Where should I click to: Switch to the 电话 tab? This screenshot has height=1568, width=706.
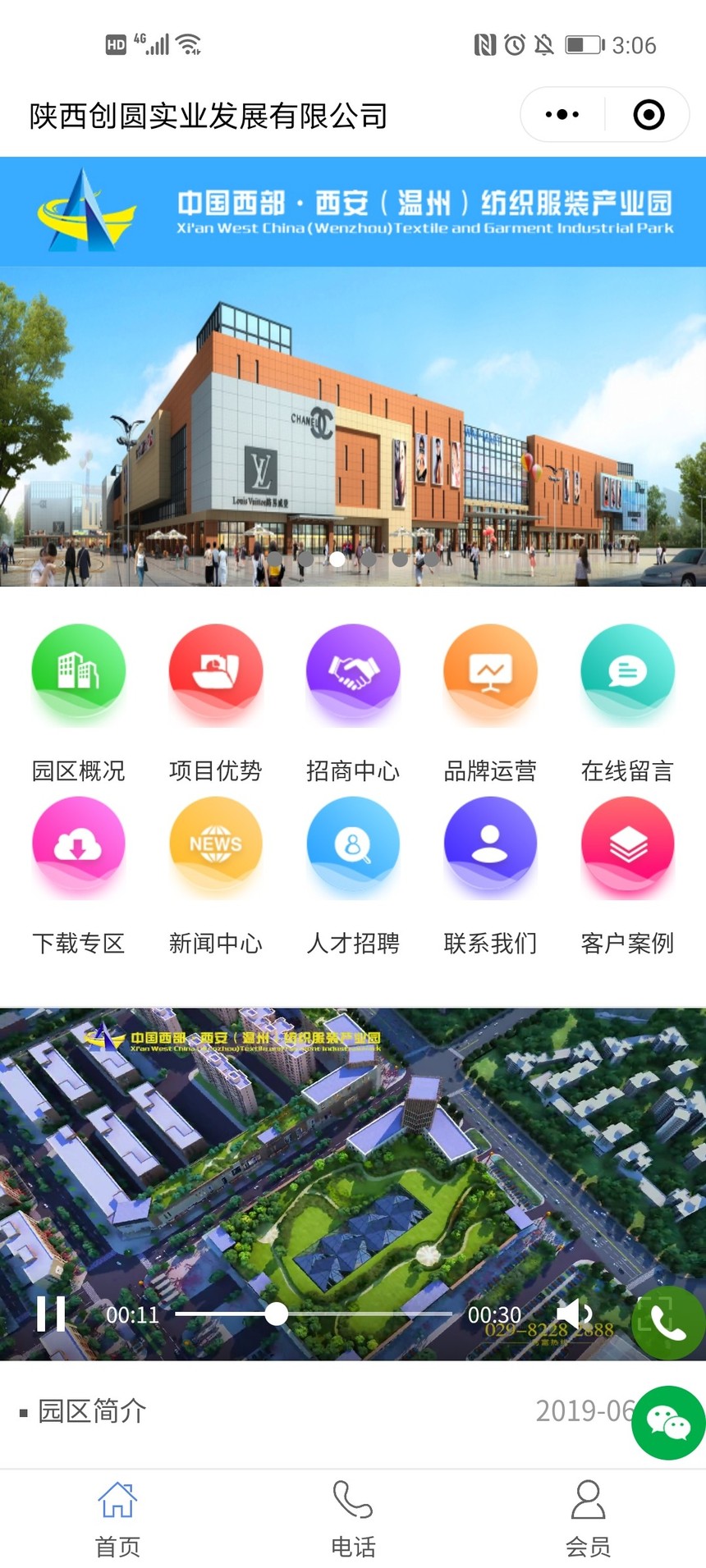(353, 1519)
